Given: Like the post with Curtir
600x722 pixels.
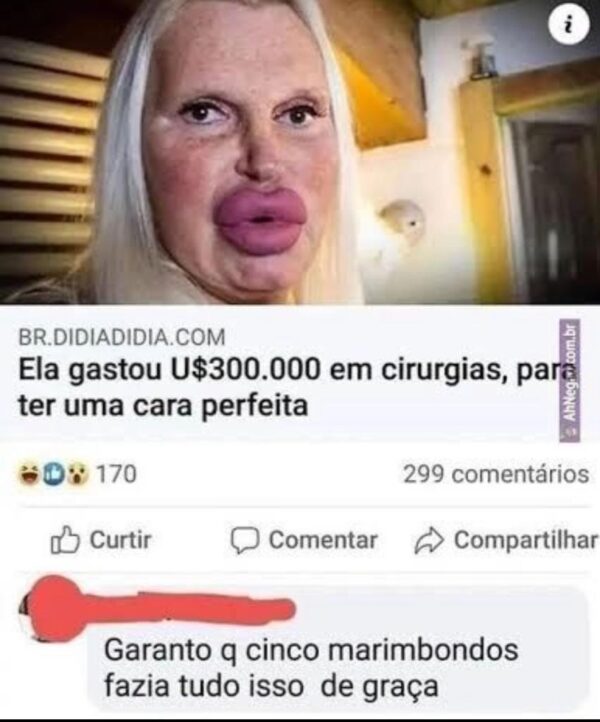Looking at the screenshot, I should coord(101,540).
